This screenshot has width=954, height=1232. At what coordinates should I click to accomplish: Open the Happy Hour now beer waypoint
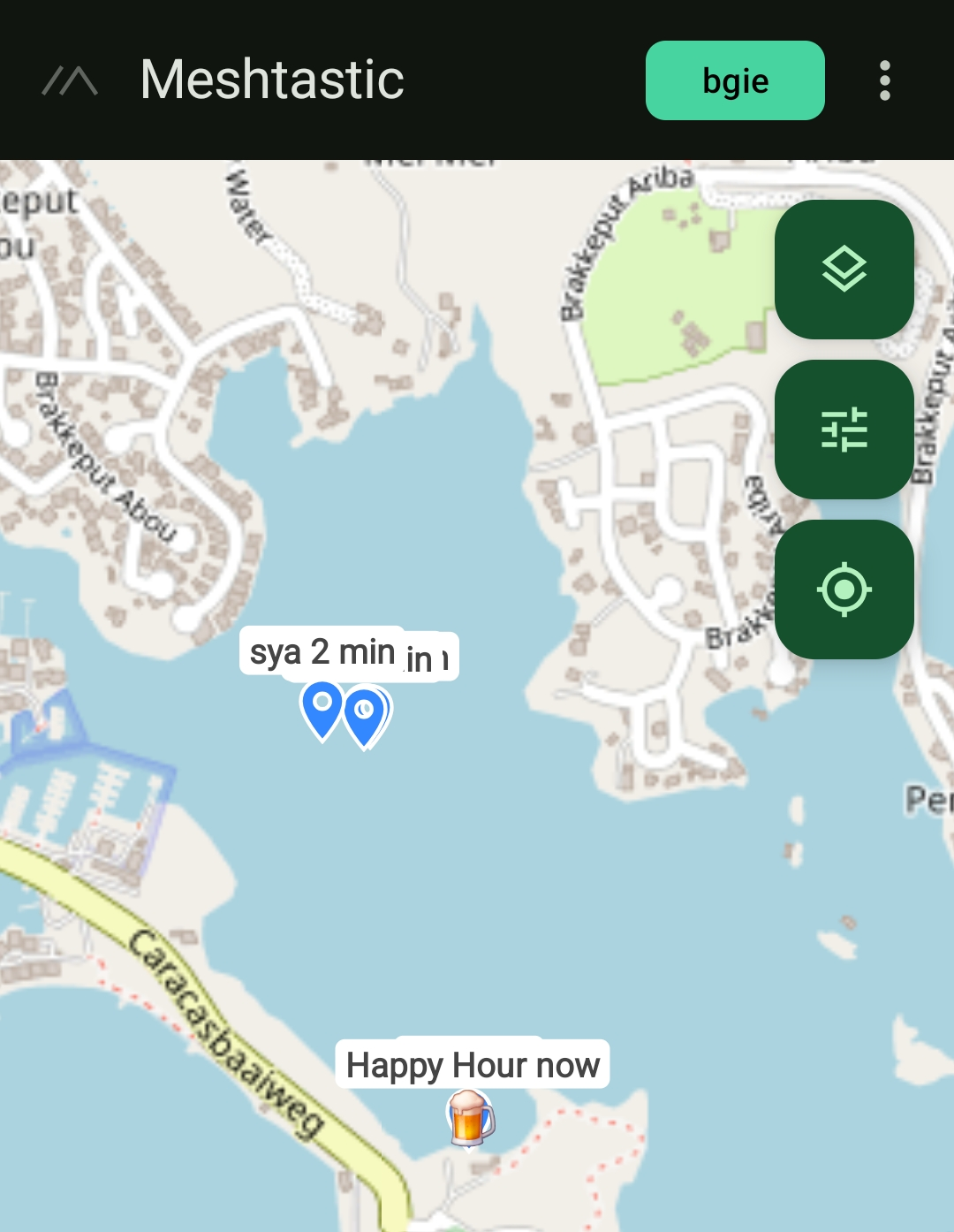[x=469, y=1118]
